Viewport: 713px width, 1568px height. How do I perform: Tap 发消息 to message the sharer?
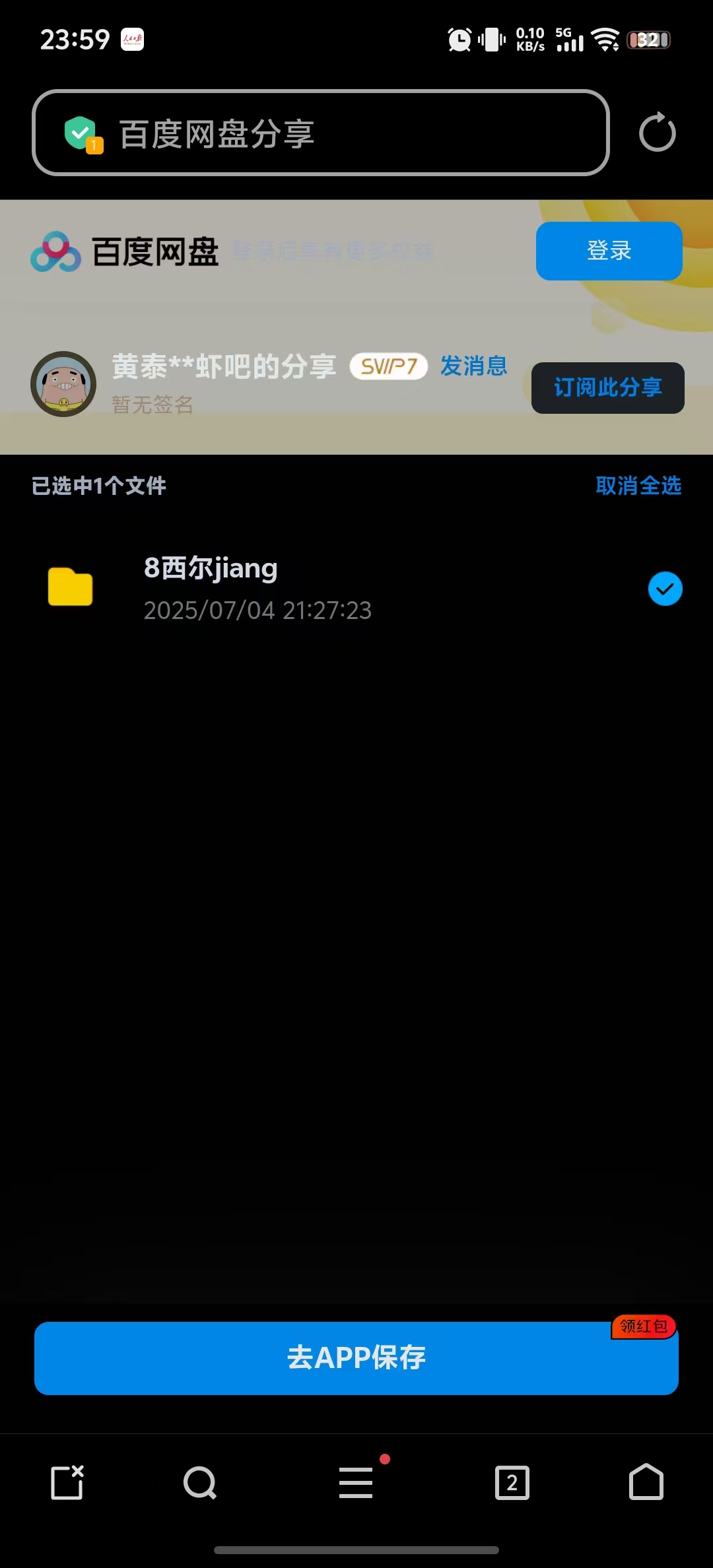tap(473, 366)
